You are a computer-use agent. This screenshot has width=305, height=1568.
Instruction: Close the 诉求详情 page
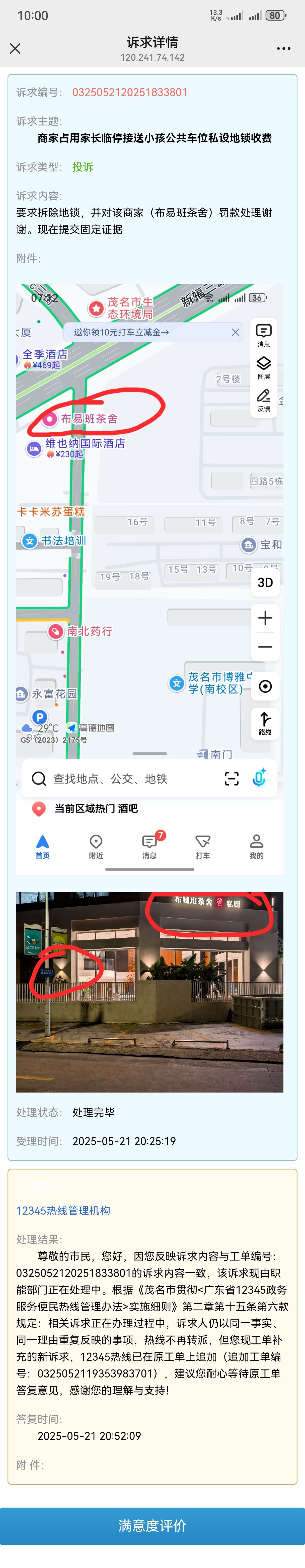pyautogui.click(x=15, y=49)
